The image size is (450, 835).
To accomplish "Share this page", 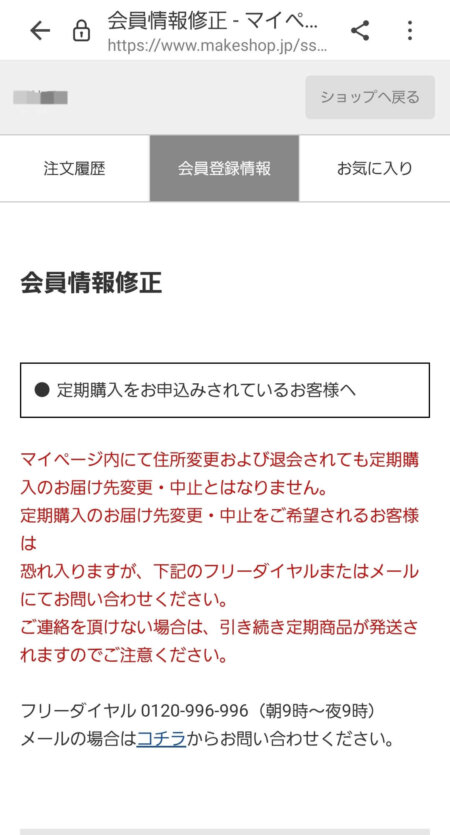I will 361,31.
